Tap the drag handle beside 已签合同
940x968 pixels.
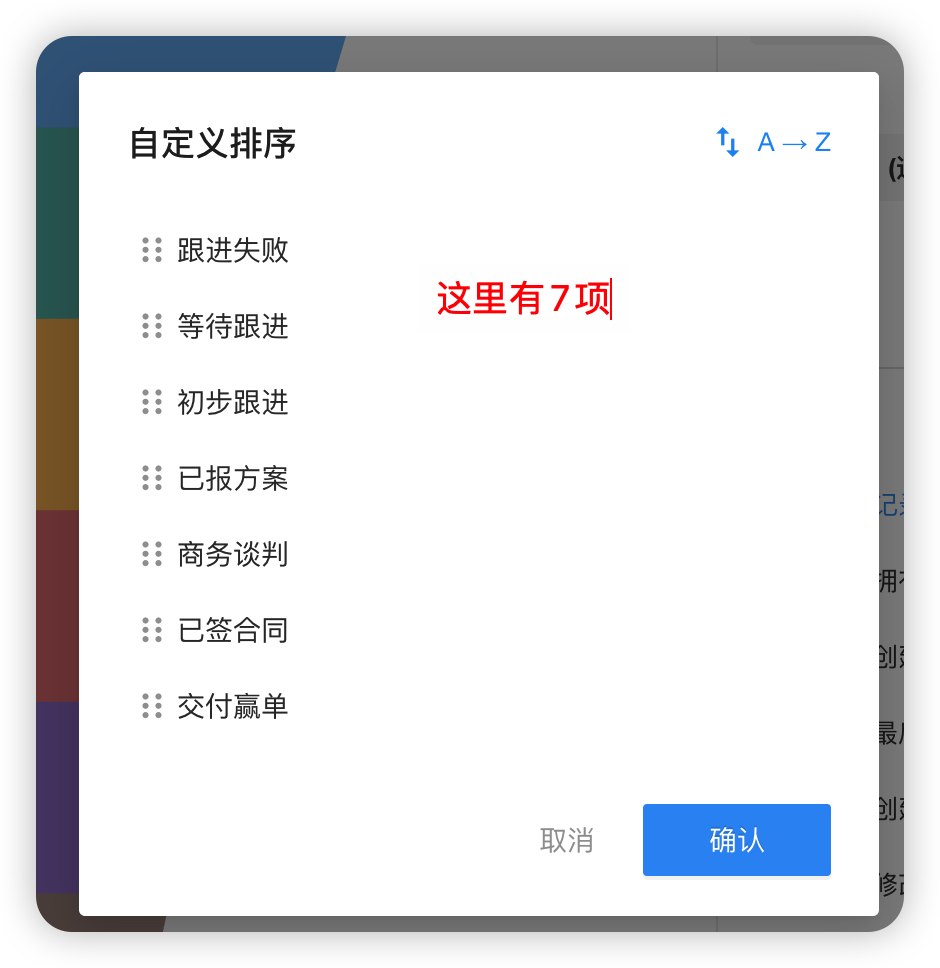point(152,630)
